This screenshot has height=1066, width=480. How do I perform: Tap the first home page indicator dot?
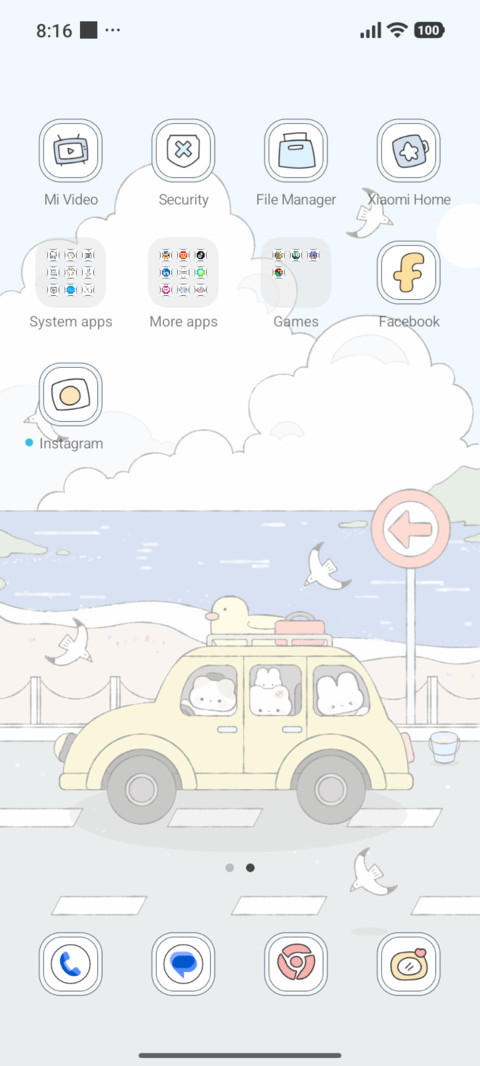click(230, 867)
